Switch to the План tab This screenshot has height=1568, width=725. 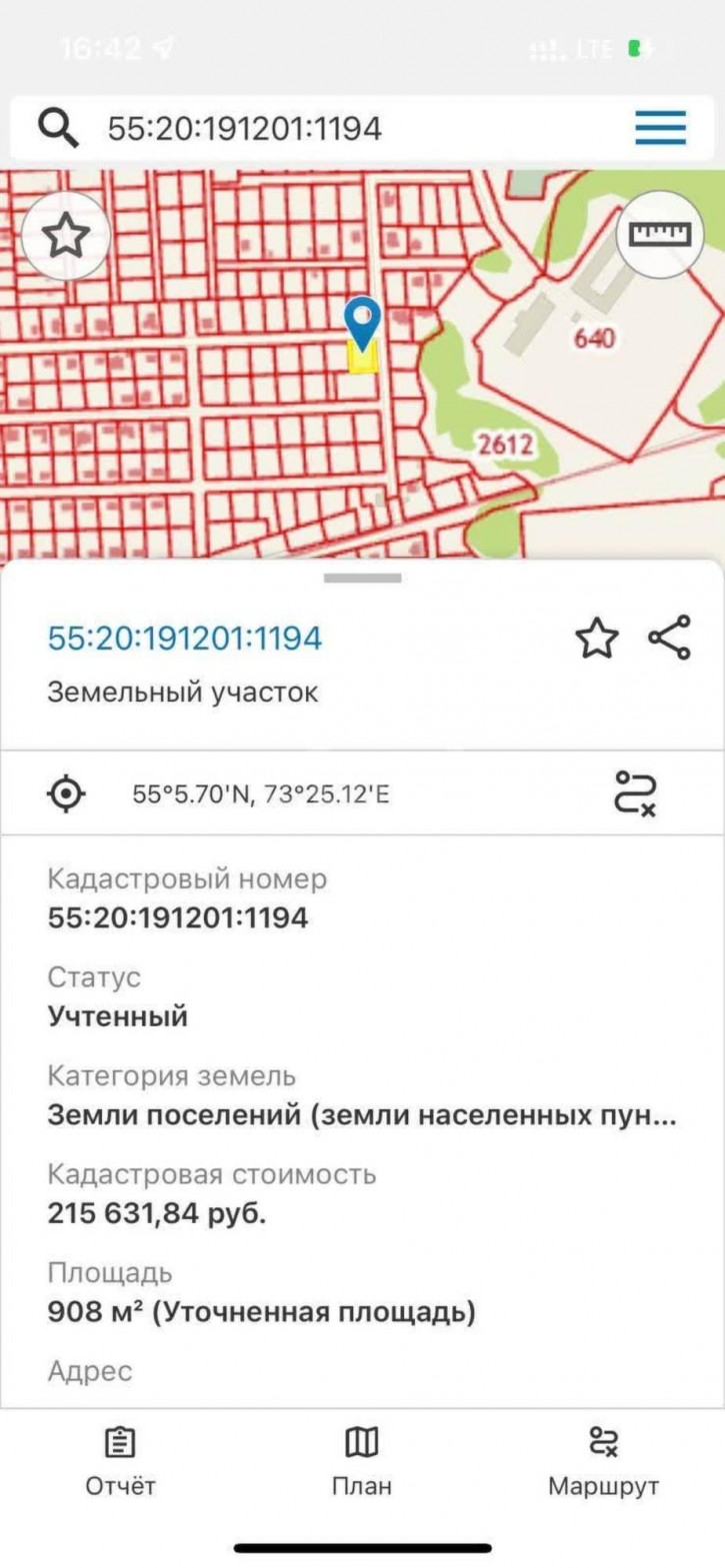pyautogui.click(x=362, y=1462)
